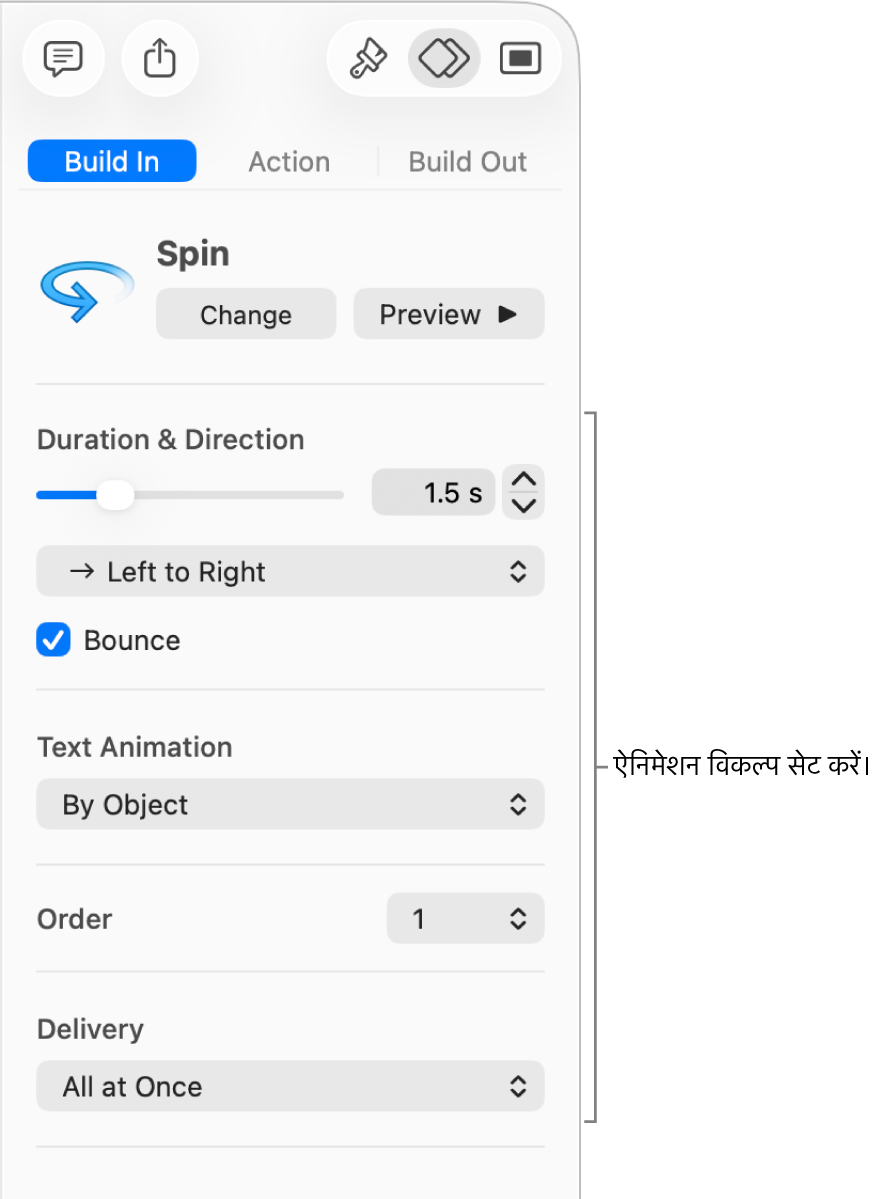This screenshot has height=1199, width=881.
Task: Select the 1.5 s duration field
Action: [x=433, y=493]
